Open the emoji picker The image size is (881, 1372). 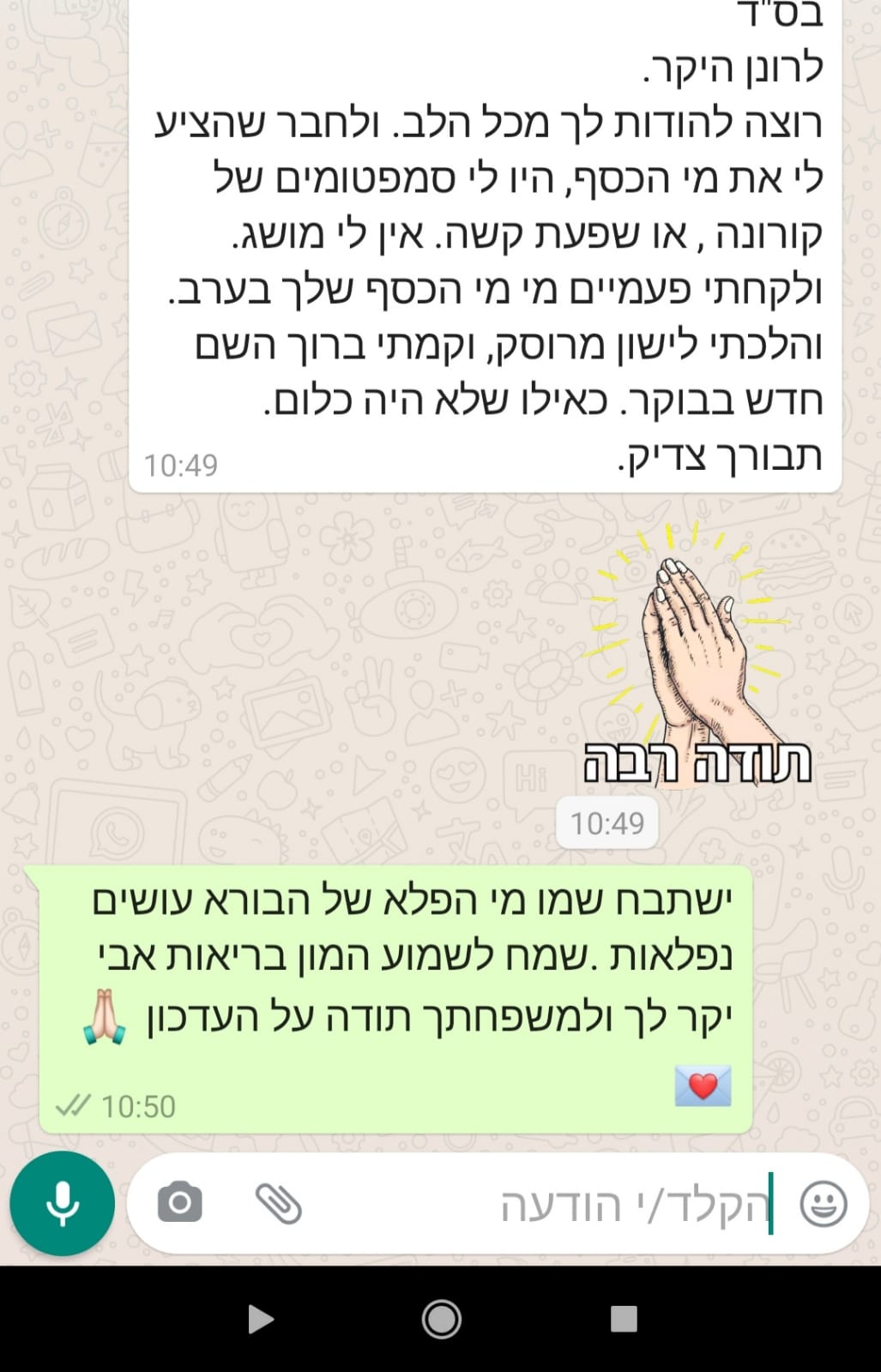(824, 1204)
